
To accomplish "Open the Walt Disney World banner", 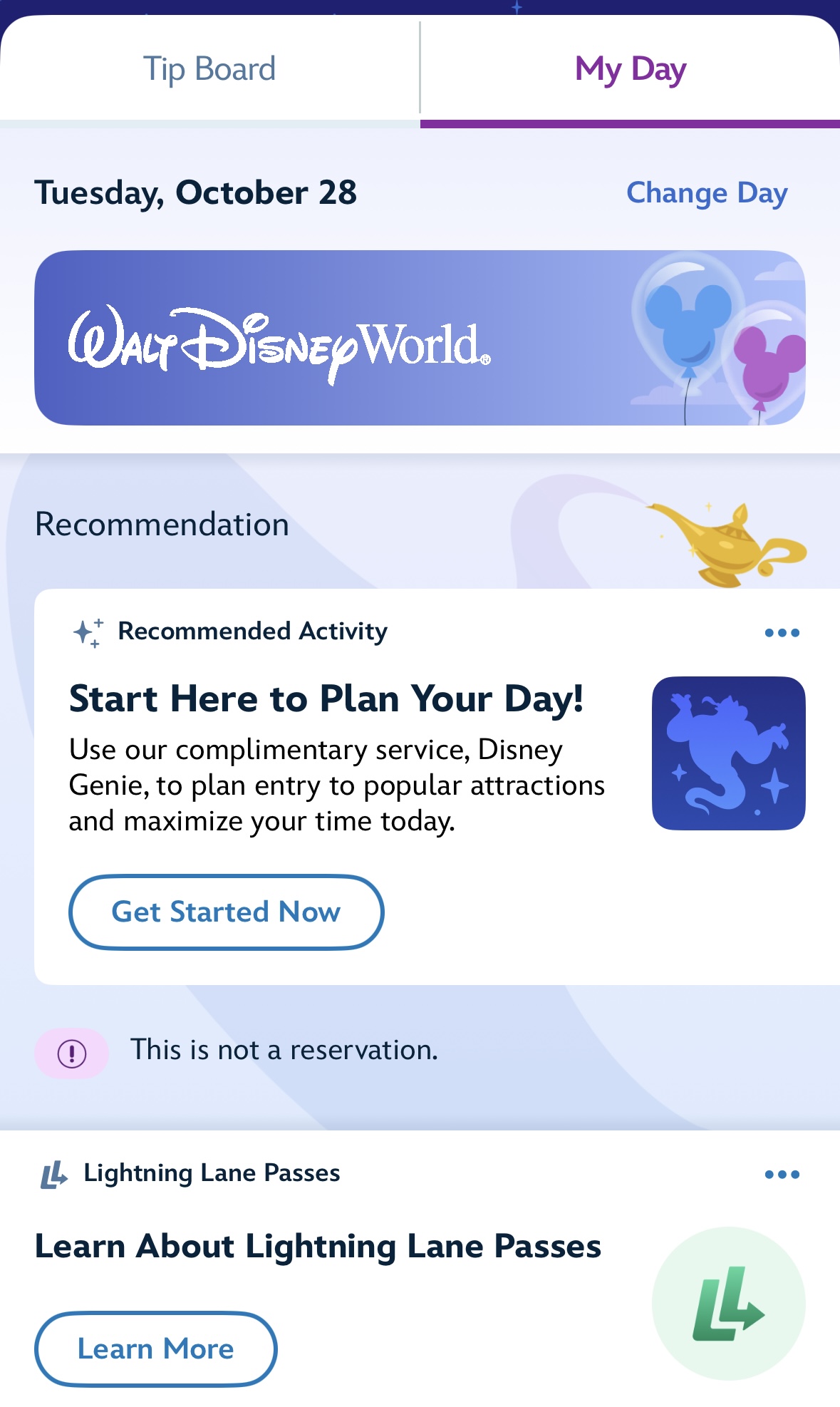I will pyautogui.click(x=420, y=338).
